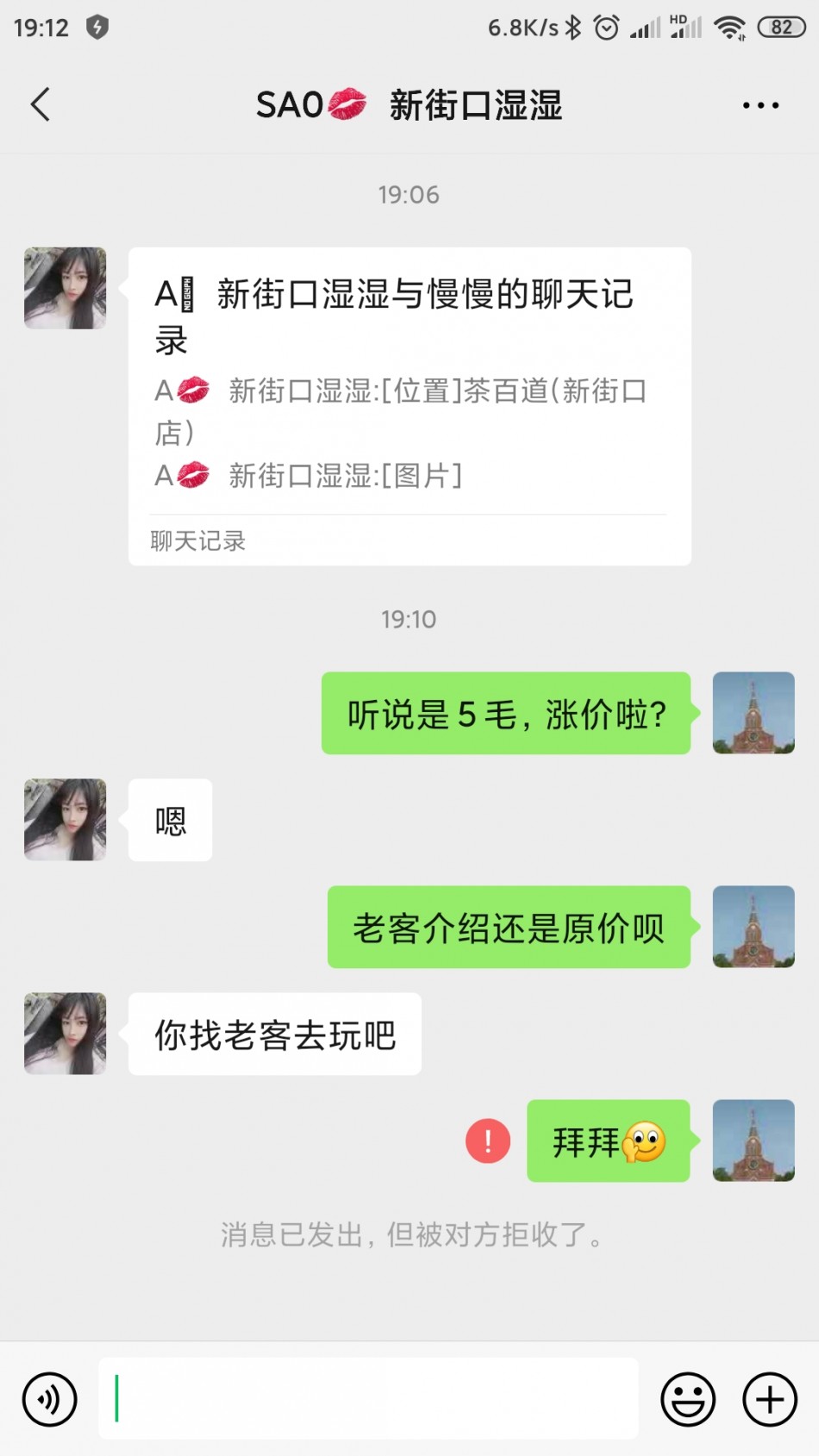Screen dimensions: 819x1456
Task: Open my avatar beside 拜拜 message
Action: [753, 1140]
